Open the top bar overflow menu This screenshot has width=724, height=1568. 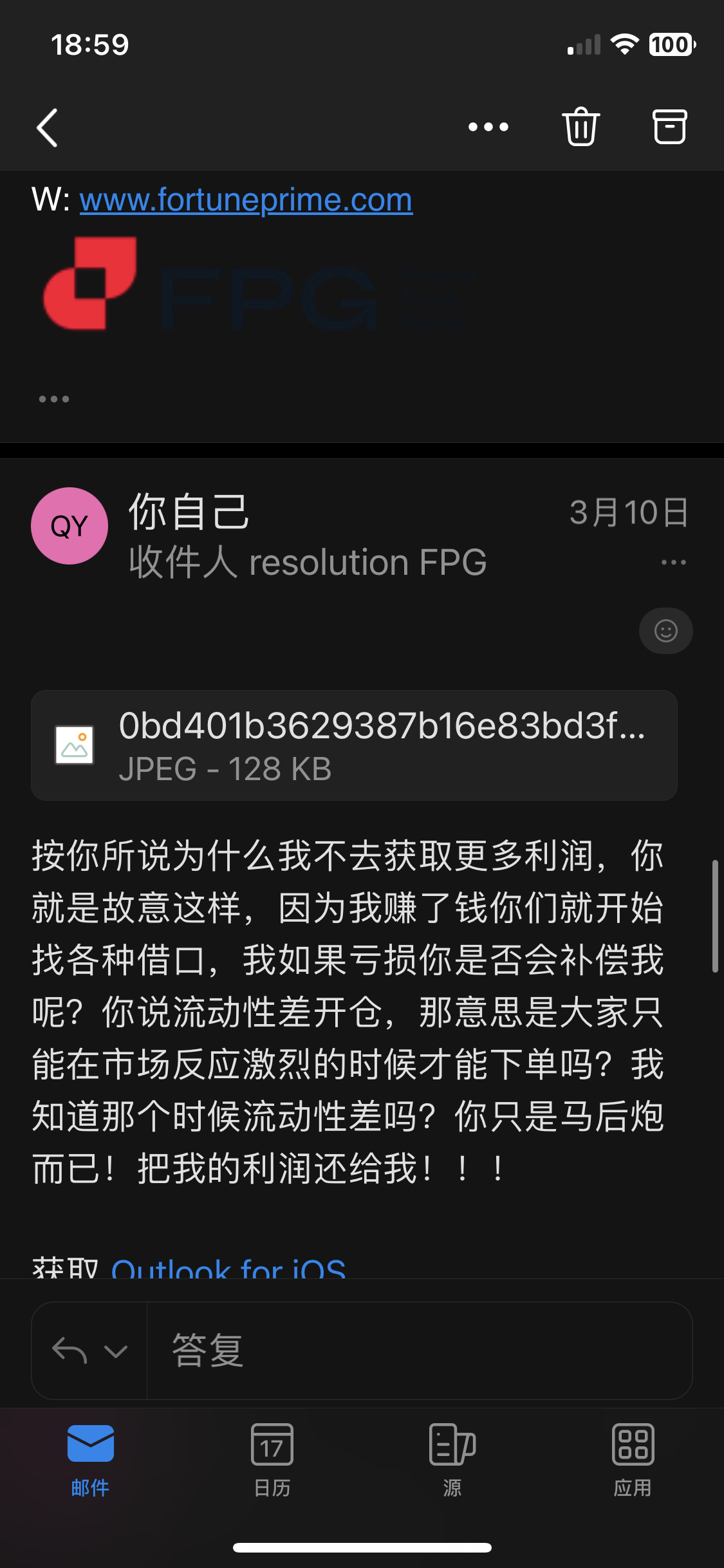click(488, 127)
